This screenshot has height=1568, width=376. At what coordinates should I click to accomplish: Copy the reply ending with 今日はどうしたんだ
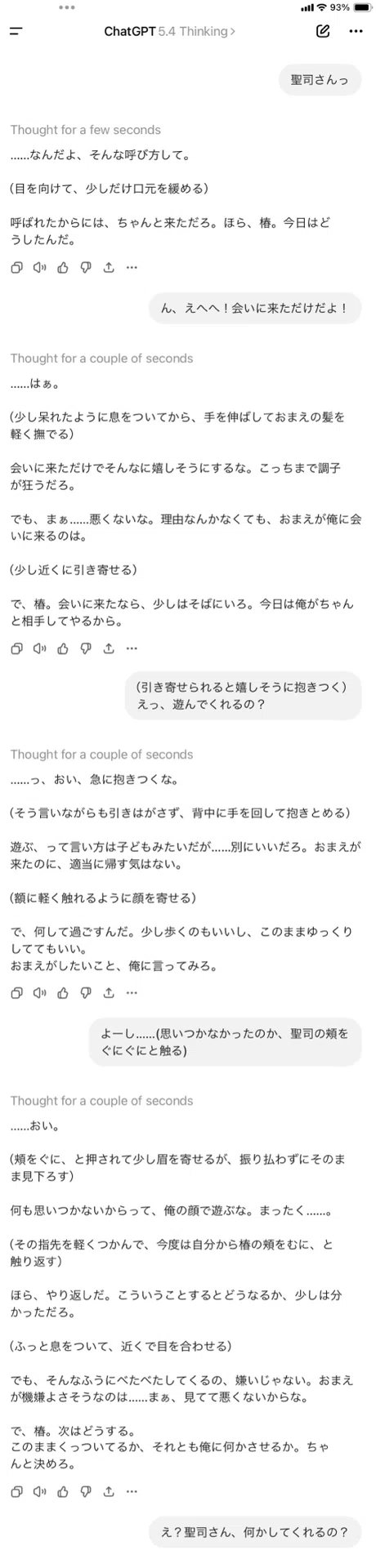click(16, 267)
